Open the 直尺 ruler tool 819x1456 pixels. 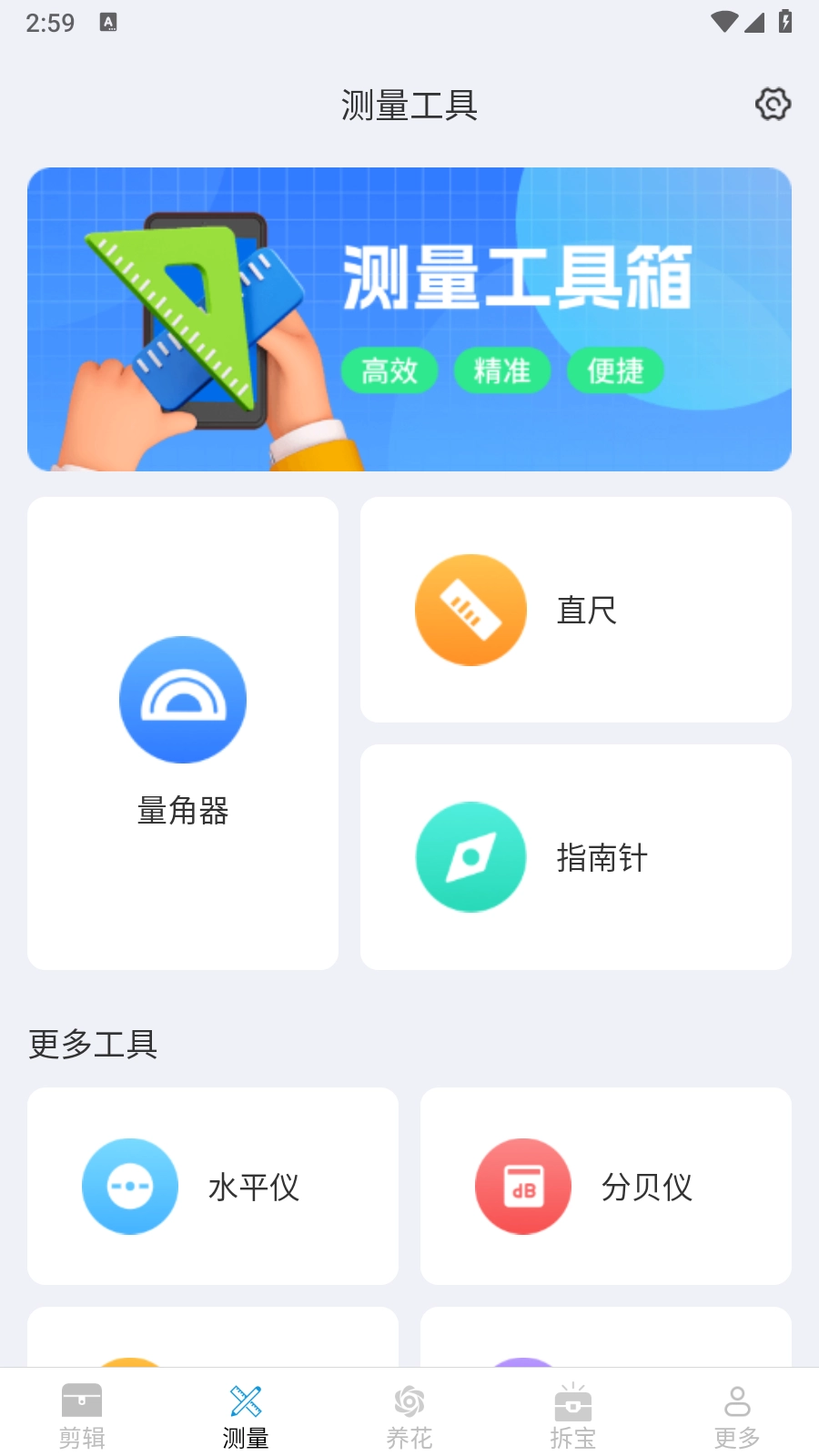coord(575,610)
